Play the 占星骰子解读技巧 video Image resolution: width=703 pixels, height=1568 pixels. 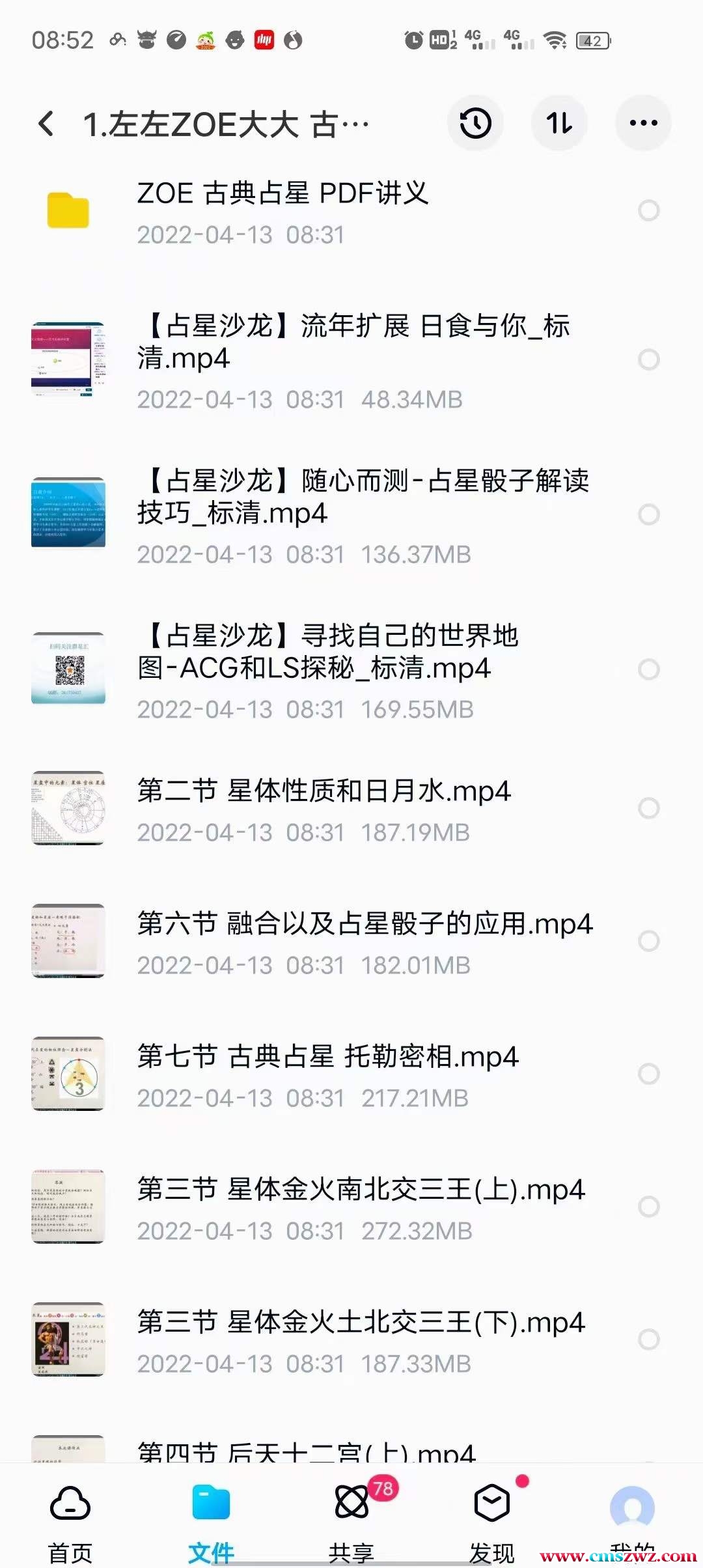coord(362,514)
